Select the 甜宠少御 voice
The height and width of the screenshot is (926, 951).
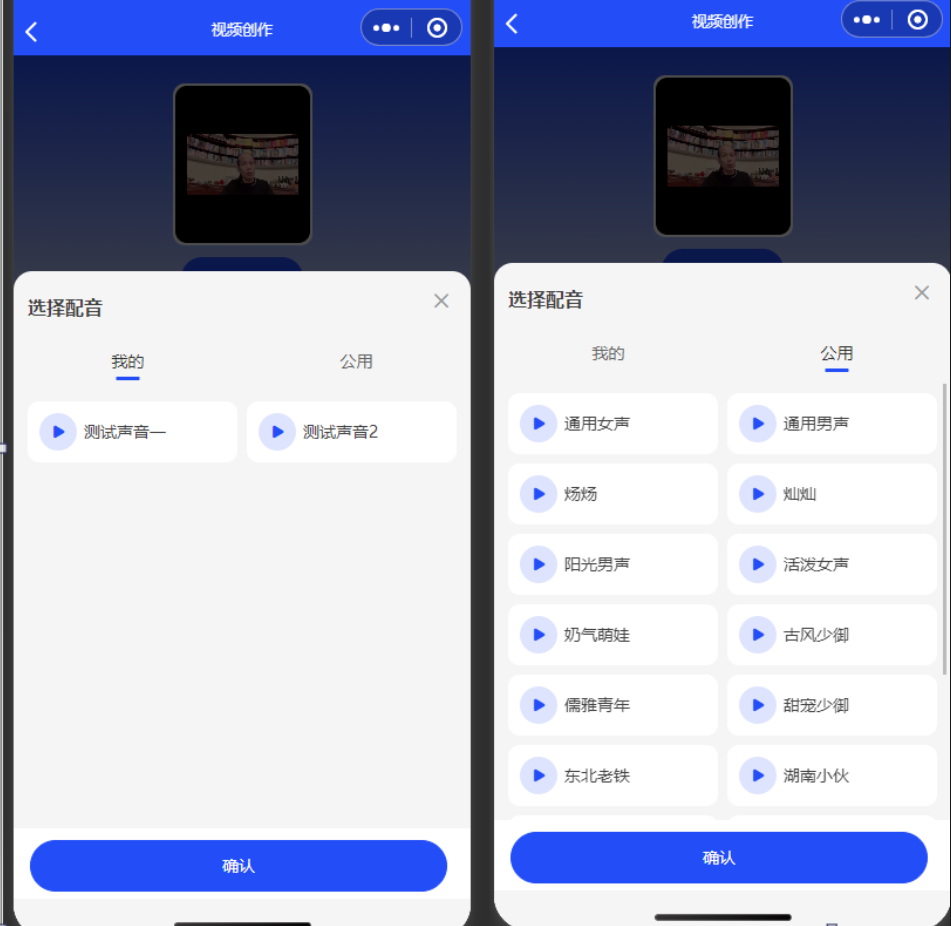coord(831,705)
